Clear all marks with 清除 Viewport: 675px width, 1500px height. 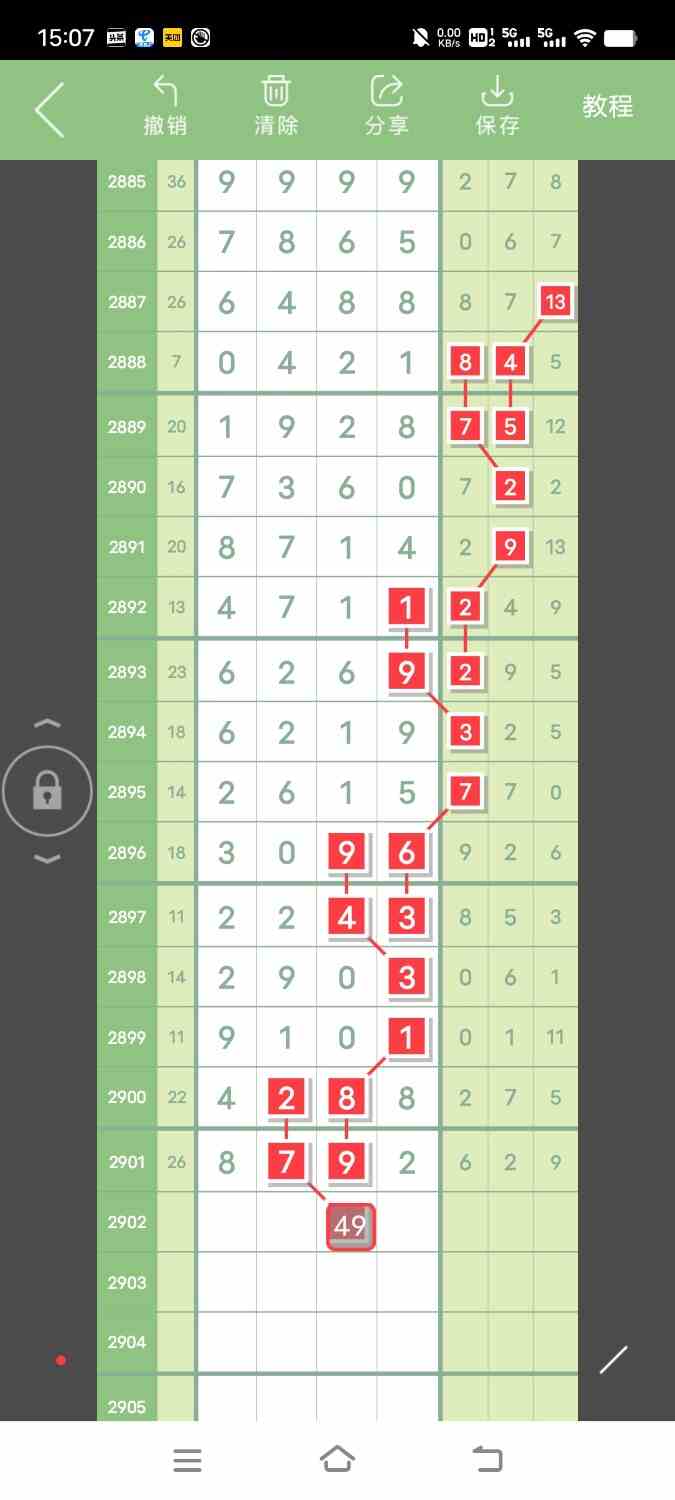276,106
